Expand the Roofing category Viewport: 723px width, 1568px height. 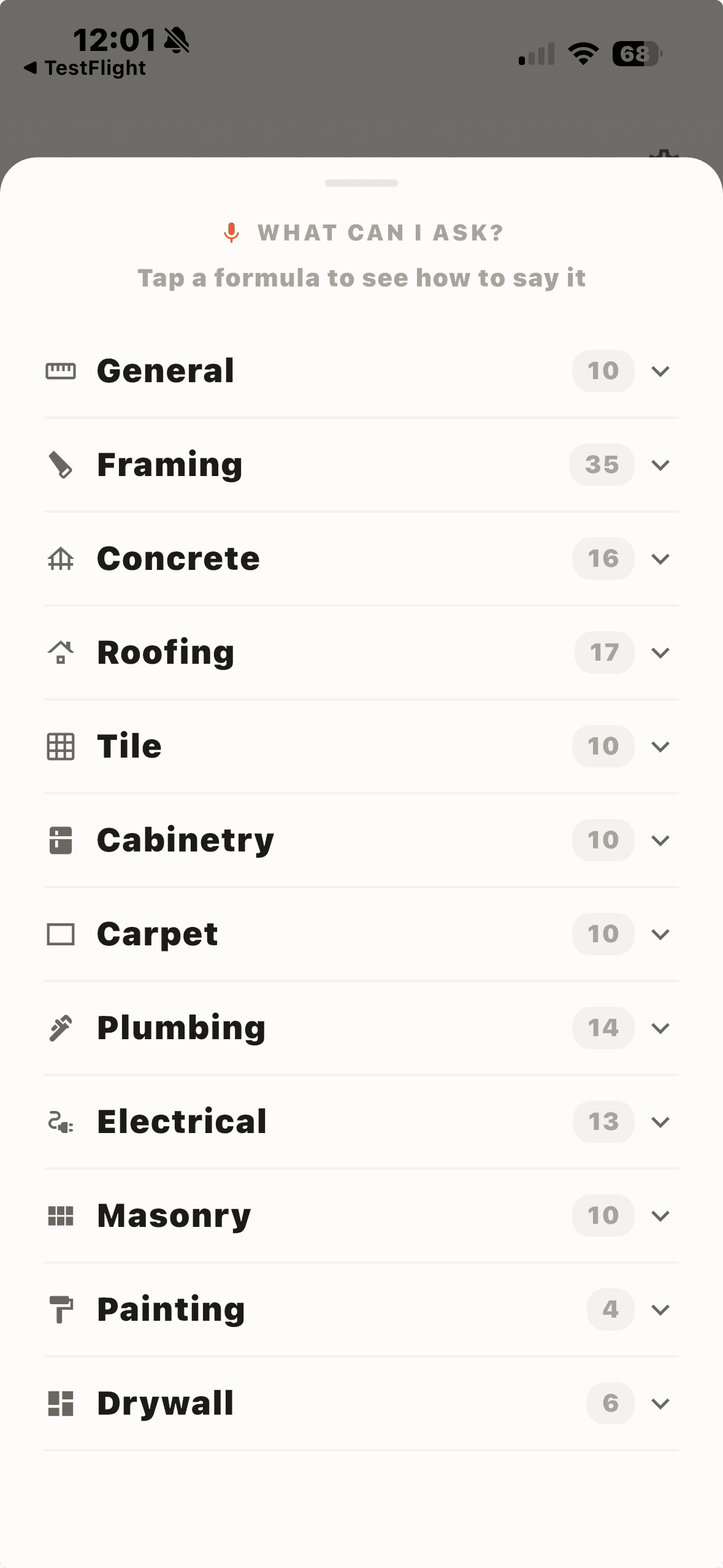click(361, 653)
